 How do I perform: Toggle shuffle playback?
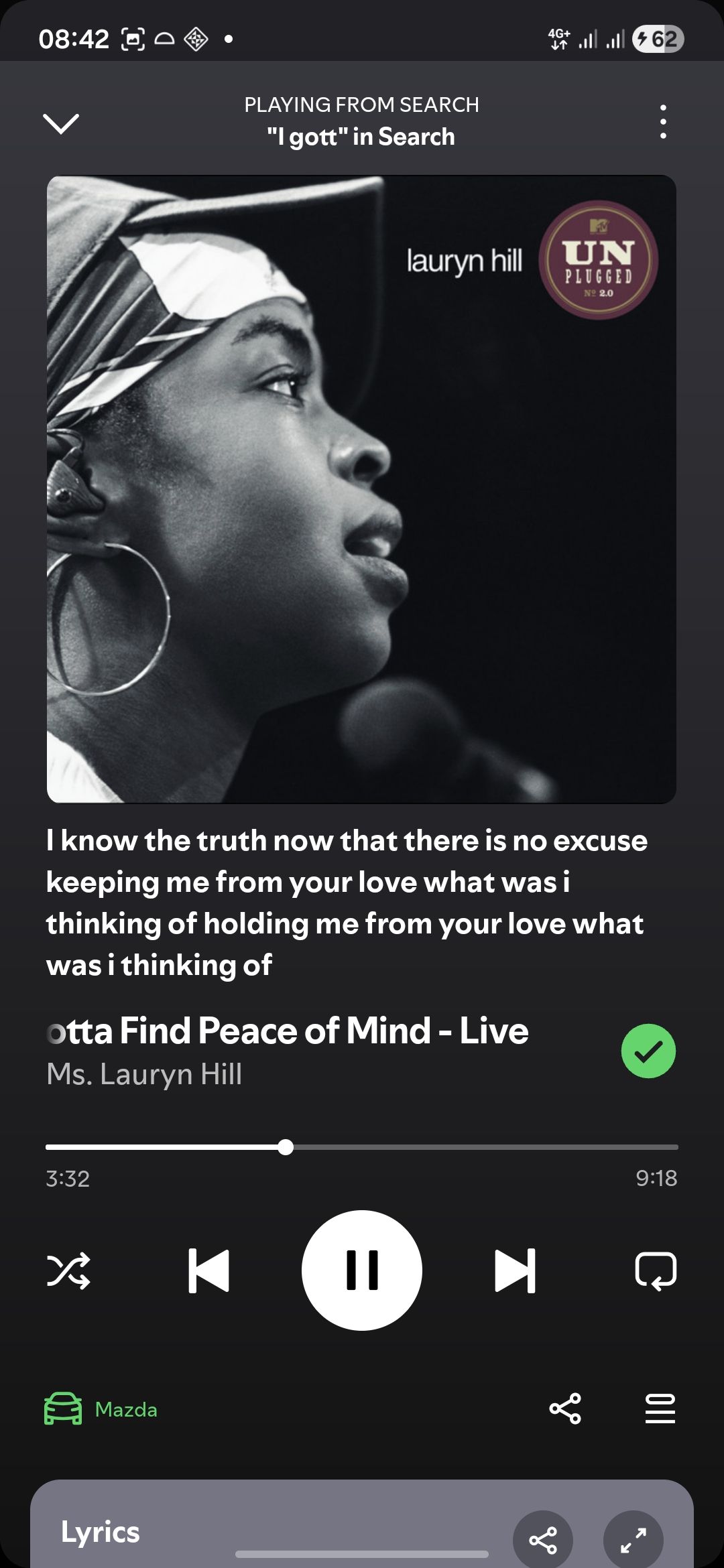pyautogui.click(x=68, y=1270)
